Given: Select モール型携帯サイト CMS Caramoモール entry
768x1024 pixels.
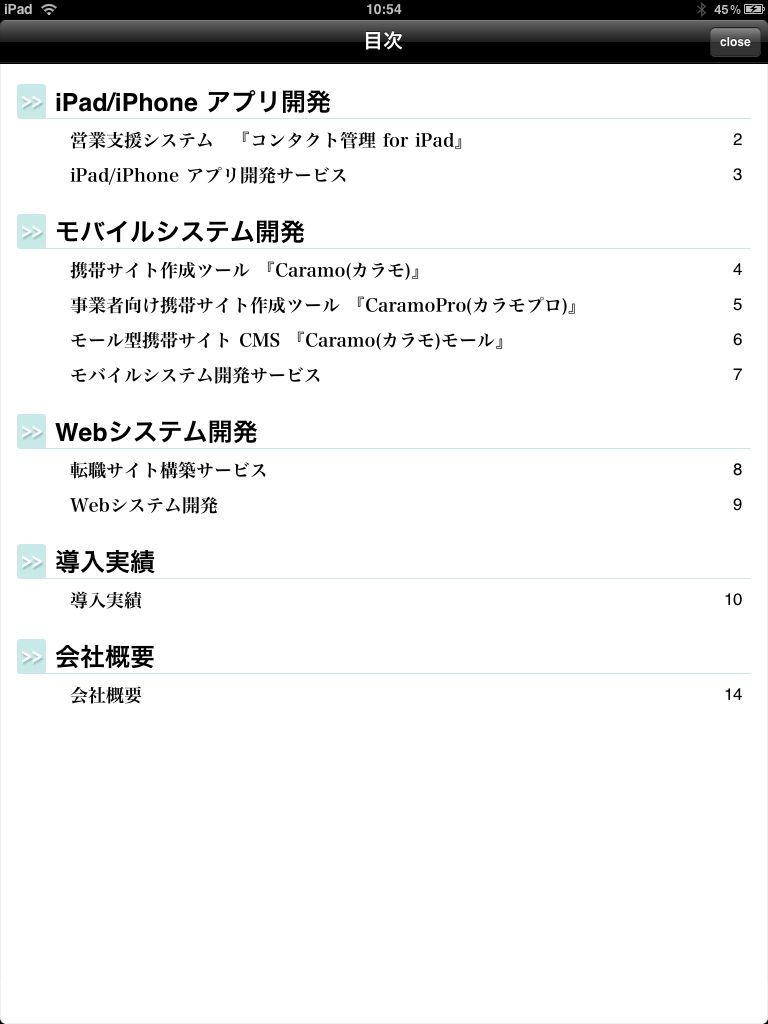Looking at the screenshot, I should [x=288, y=340].
